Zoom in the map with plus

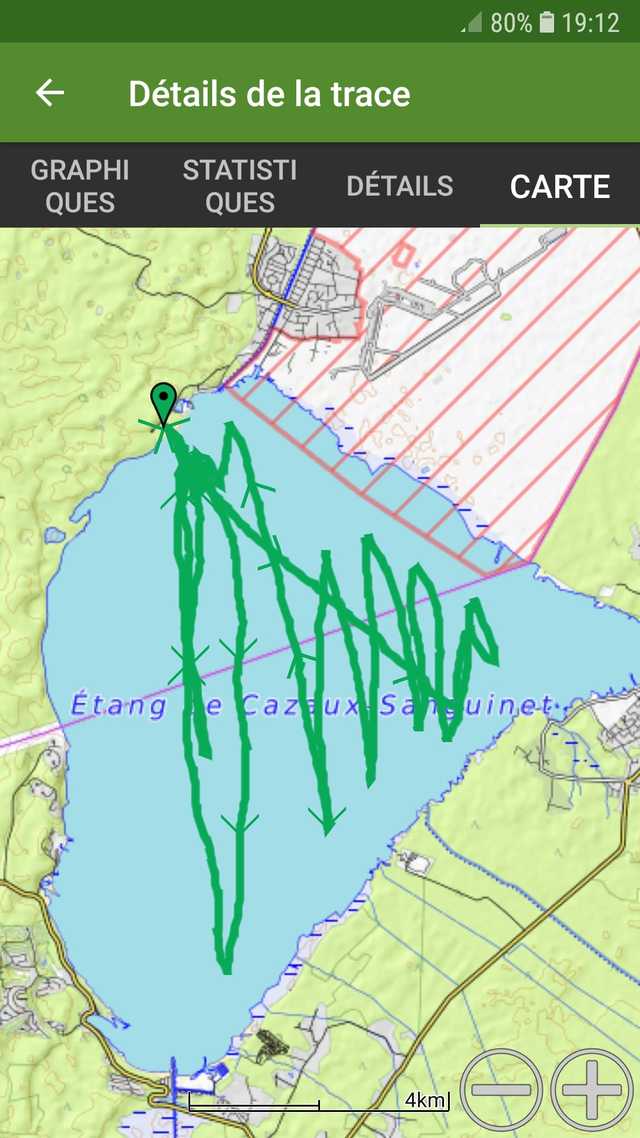tap(592, 1090)
